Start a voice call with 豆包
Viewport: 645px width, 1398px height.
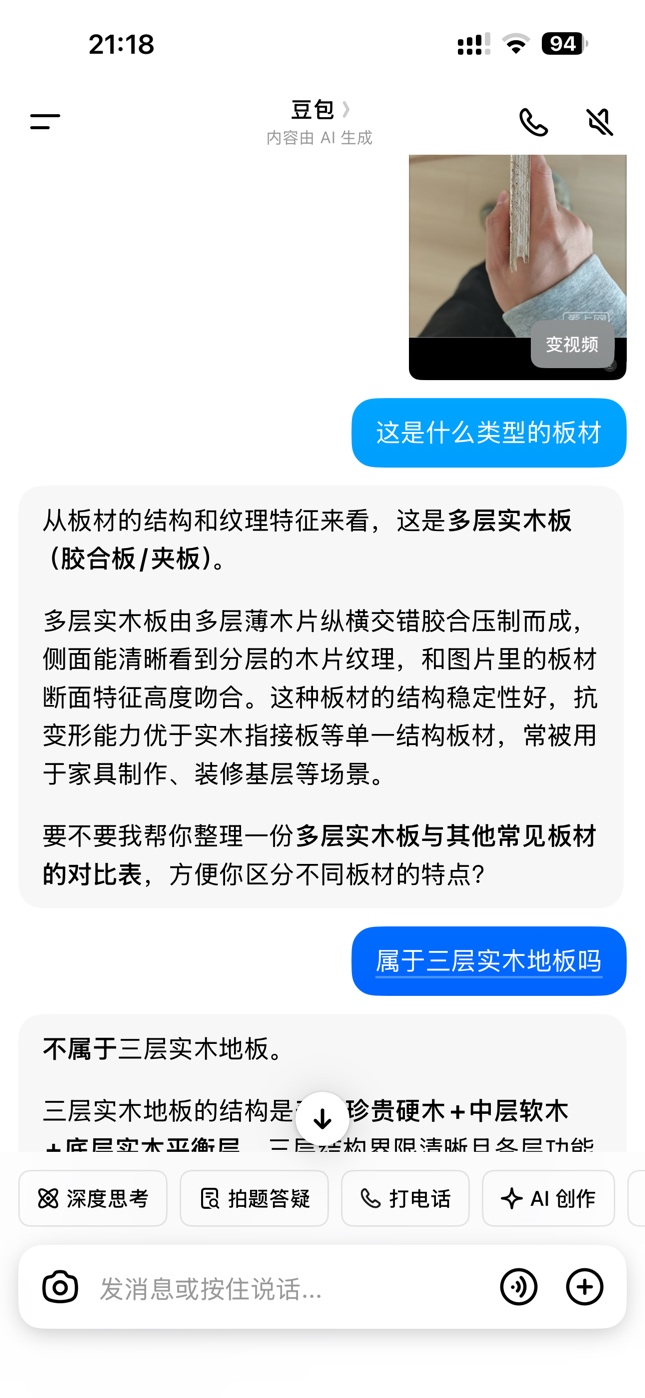(x=533, y=122)
